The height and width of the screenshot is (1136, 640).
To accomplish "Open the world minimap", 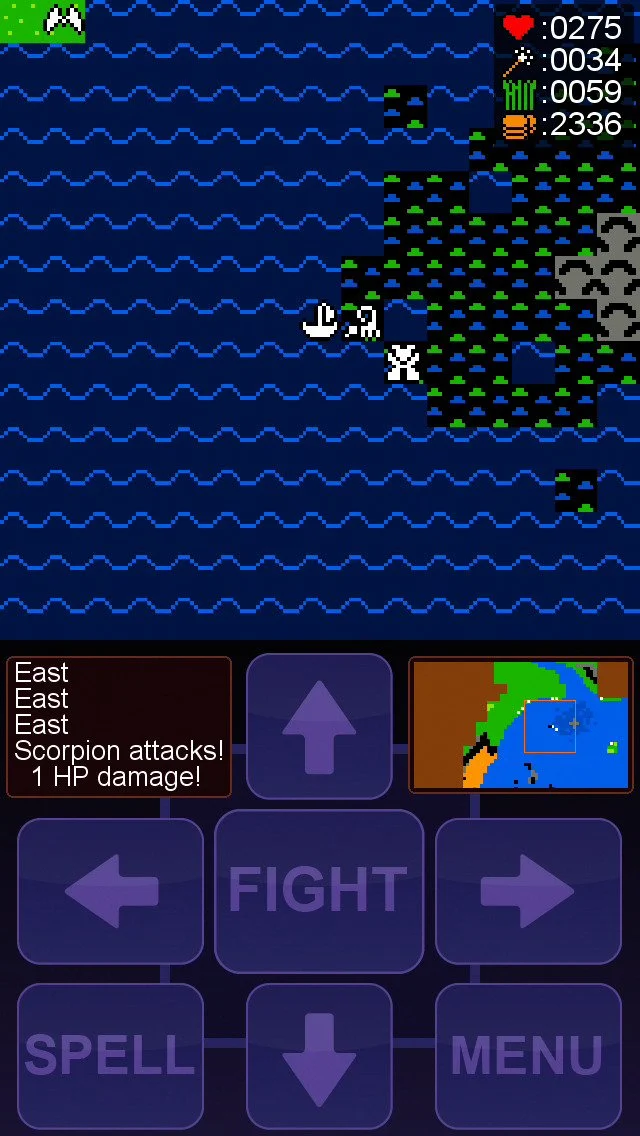I will coord(521,725).
